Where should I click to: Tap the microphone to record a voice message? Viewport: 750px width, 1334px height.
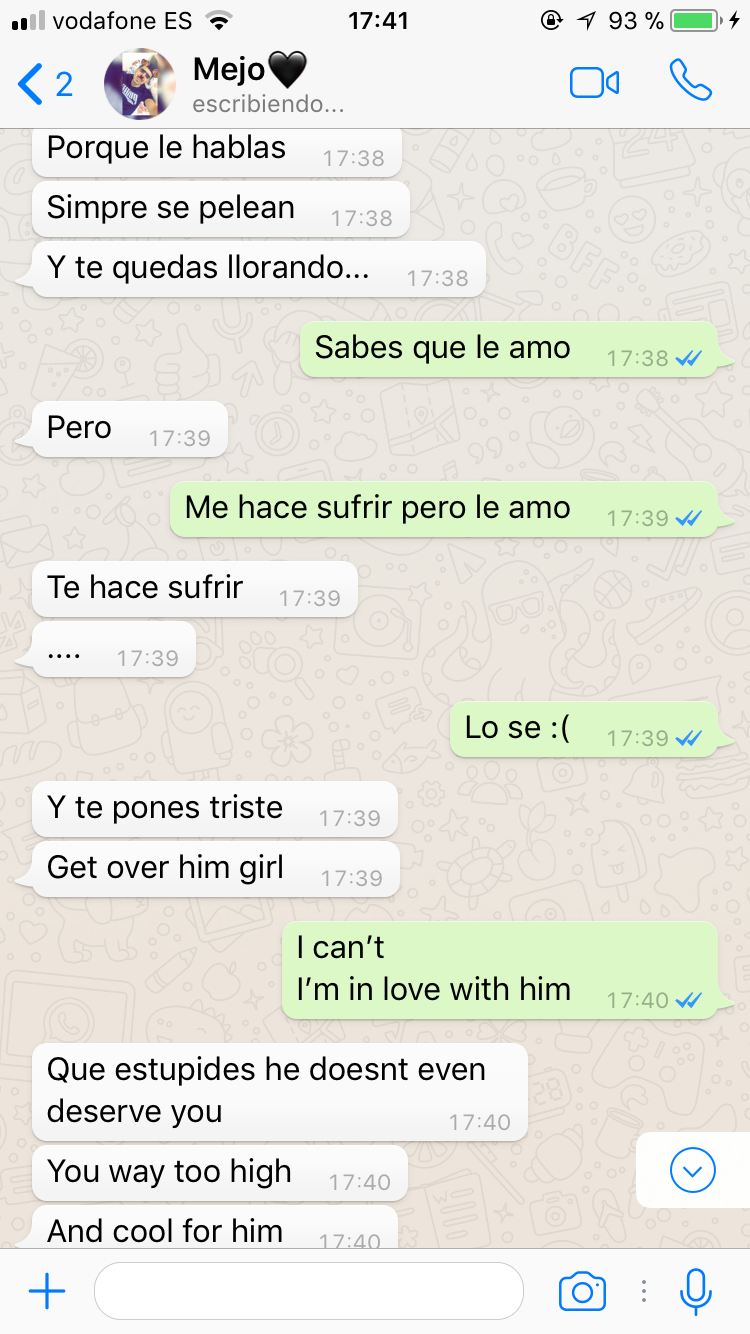point(695,1291)
